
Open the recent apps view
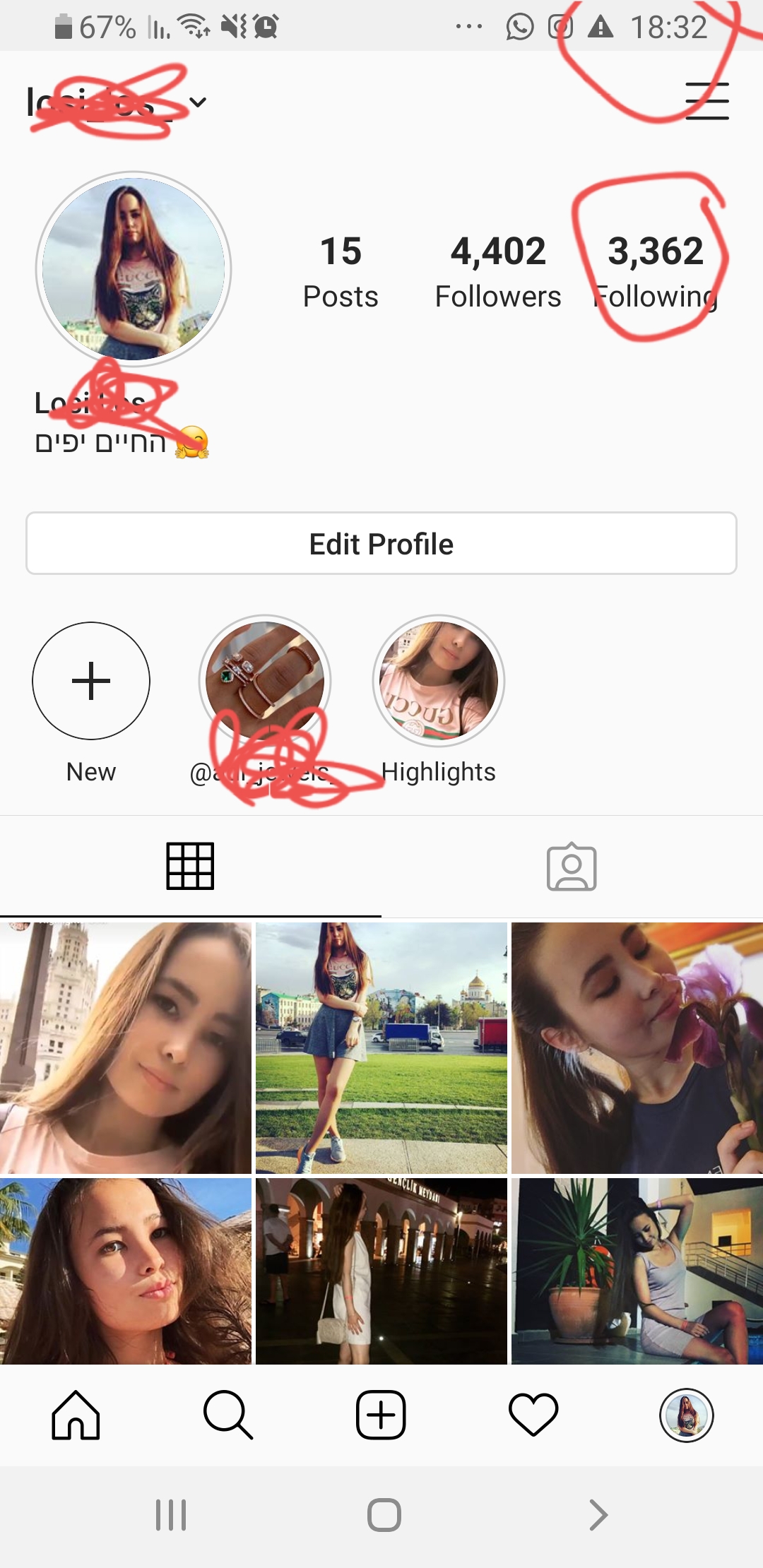[x=171, y=1515]
